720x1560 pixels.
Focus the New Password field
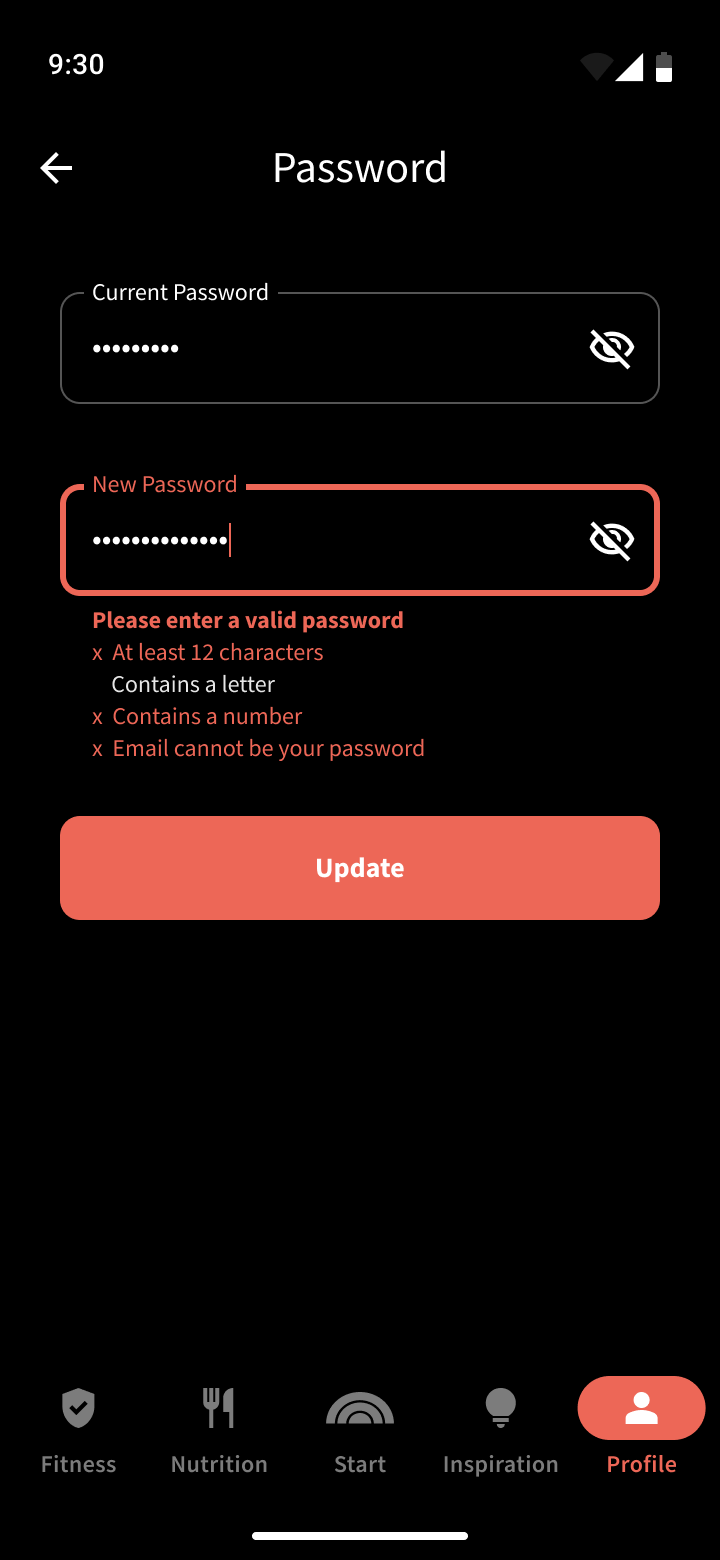point(320,540)
